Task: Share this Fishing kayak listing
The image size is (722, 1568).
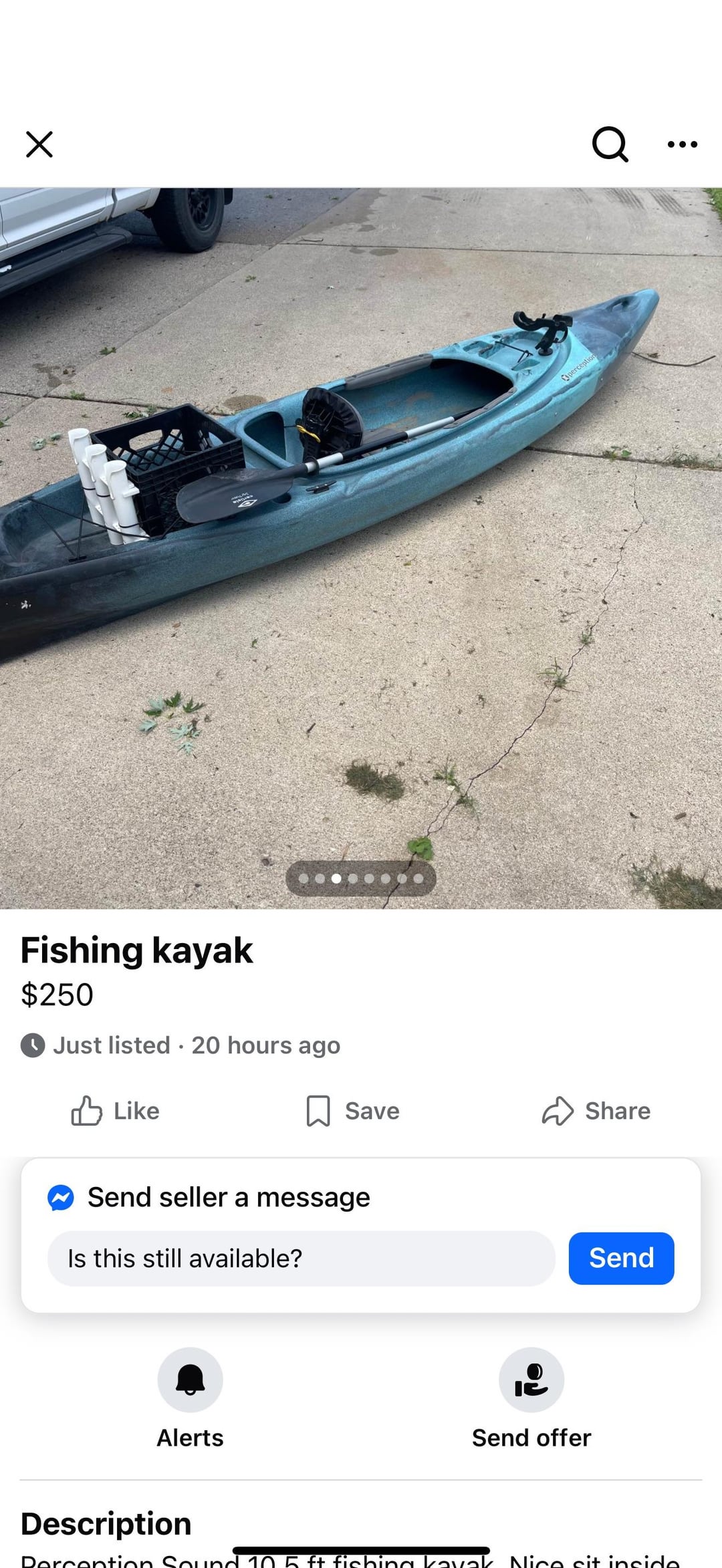Action: pyautogui.click(x=596, y=1111)
